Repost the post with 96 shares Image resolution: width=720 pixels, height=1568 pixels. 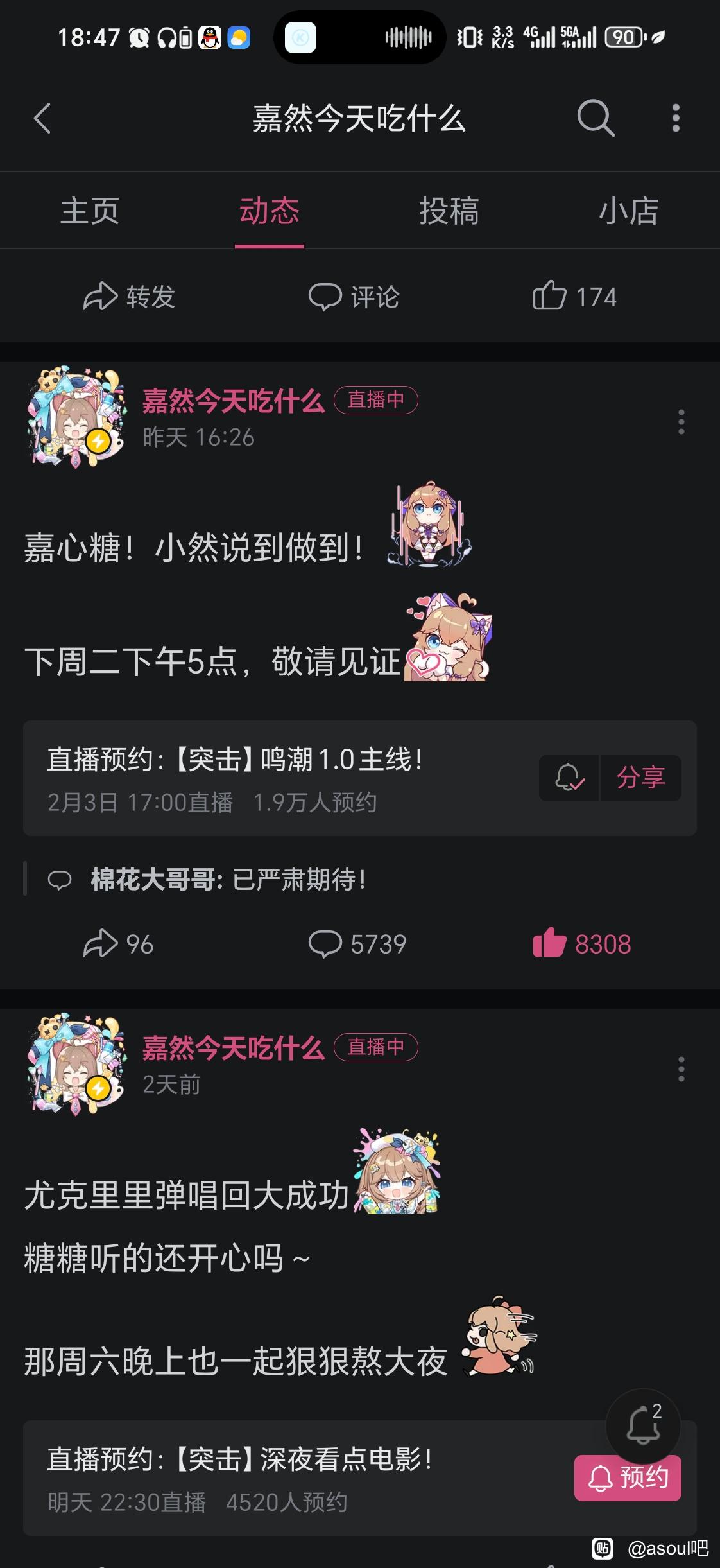119,944
